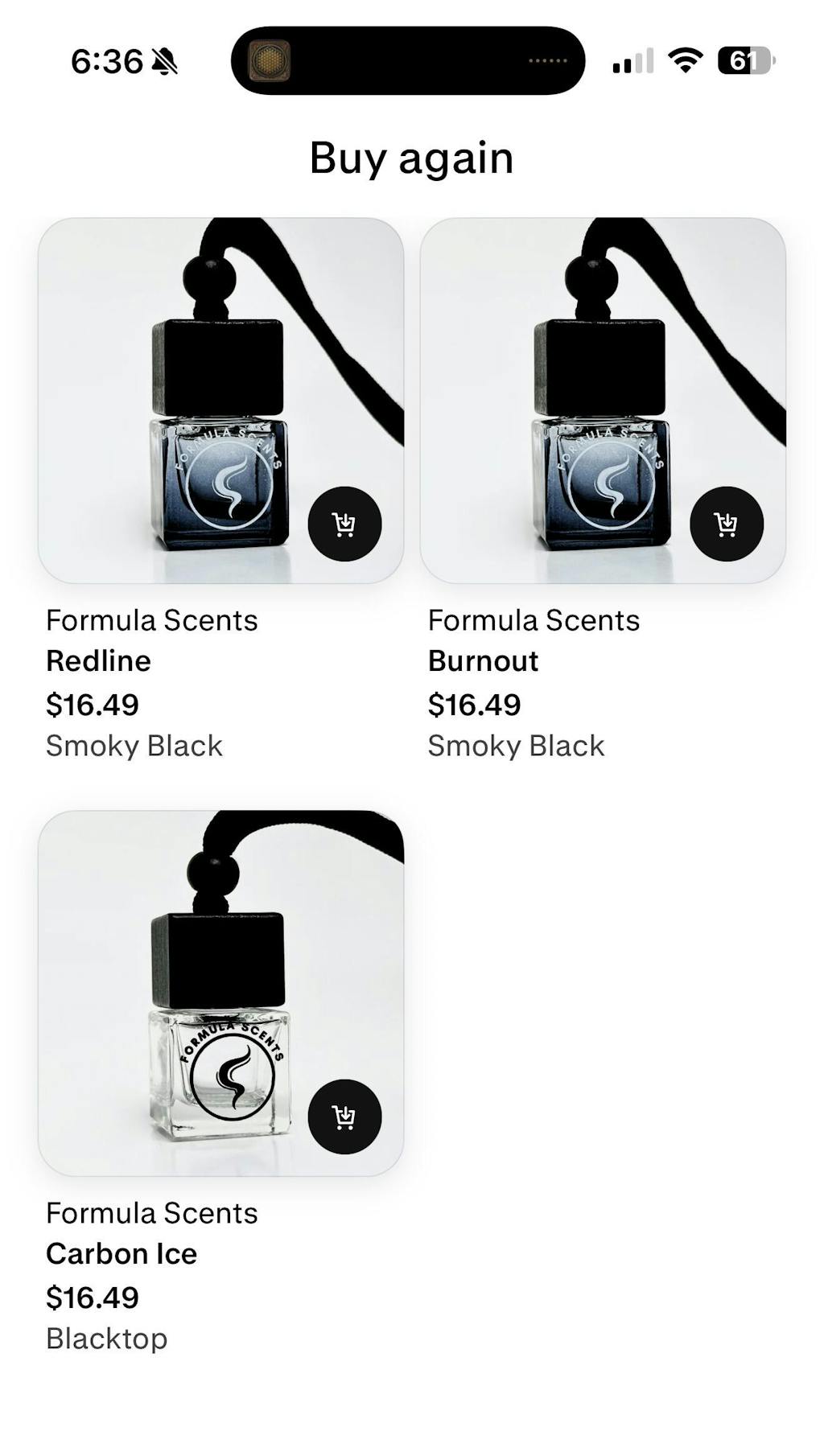Add Carbon Ice to the cart
The image size is (824, 1456).
tap(344, 1117)
